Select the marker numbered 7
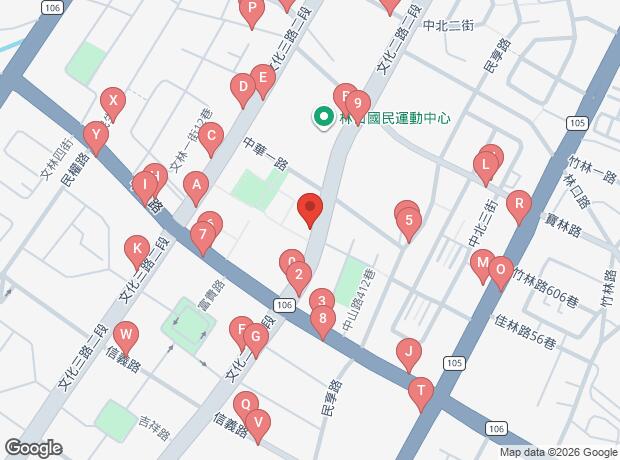Screen dimensions: 620x460 [203, 235]
